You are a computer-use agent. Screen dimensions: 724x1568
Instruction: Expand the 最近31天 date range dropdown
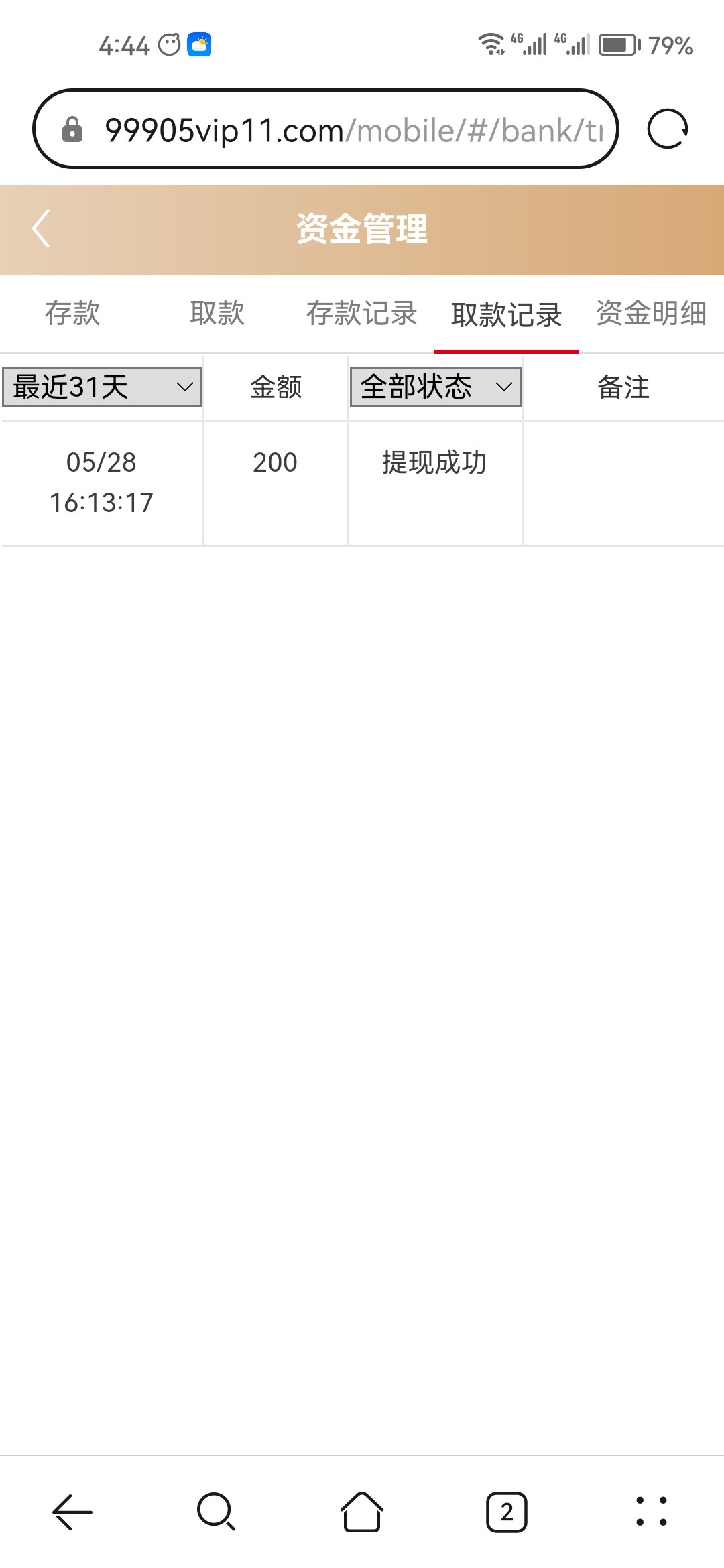coord(103,387)
